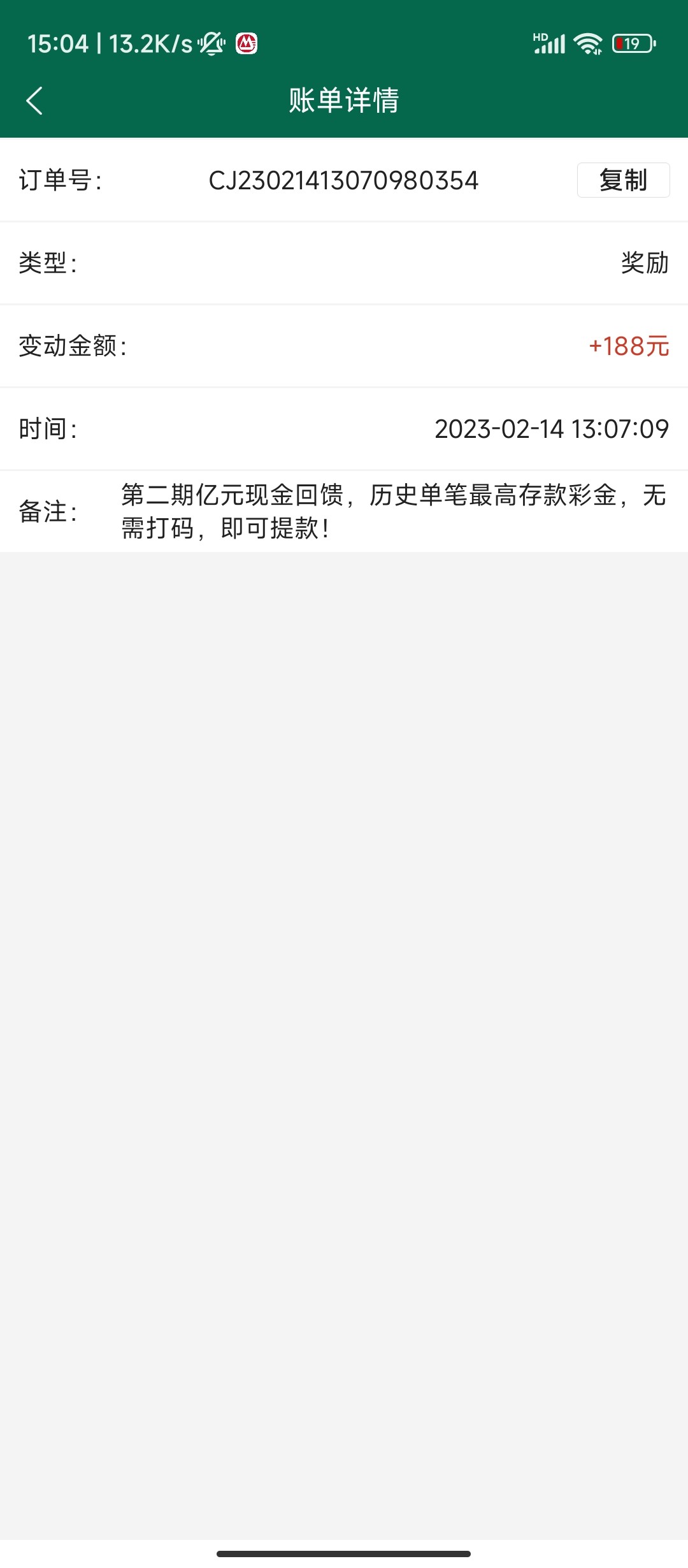688x1568 pixels.
Task: Tap the back arrow to exit bill details
Action: pyautogui.click(x=35, y=101)
